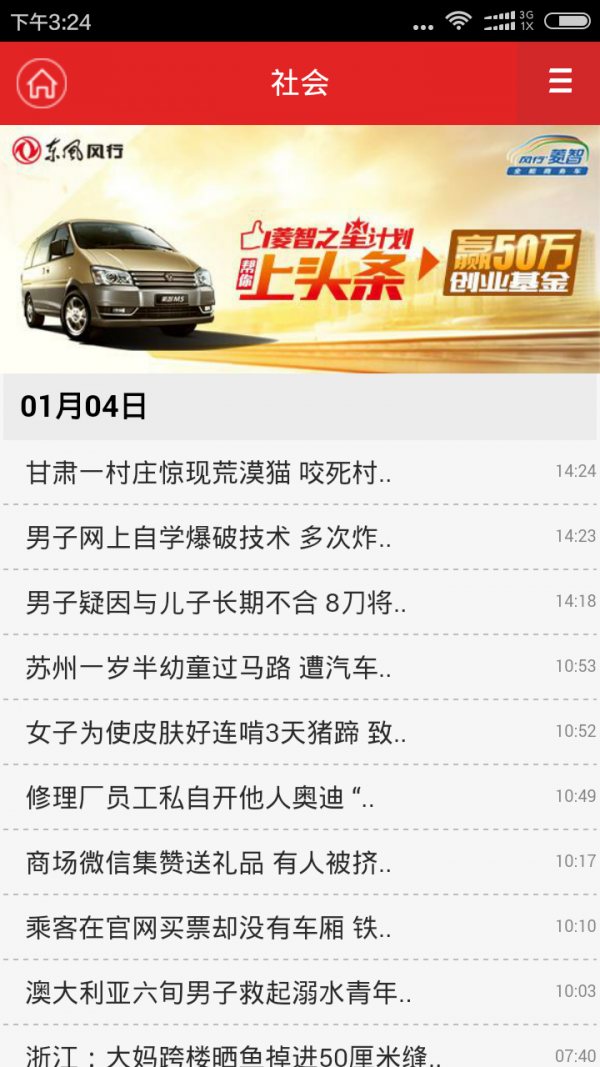This screenshot has width=600, height=1067.
Task: View the 苏州一岁半幼童过马路 article
Action: coord(208,668)
